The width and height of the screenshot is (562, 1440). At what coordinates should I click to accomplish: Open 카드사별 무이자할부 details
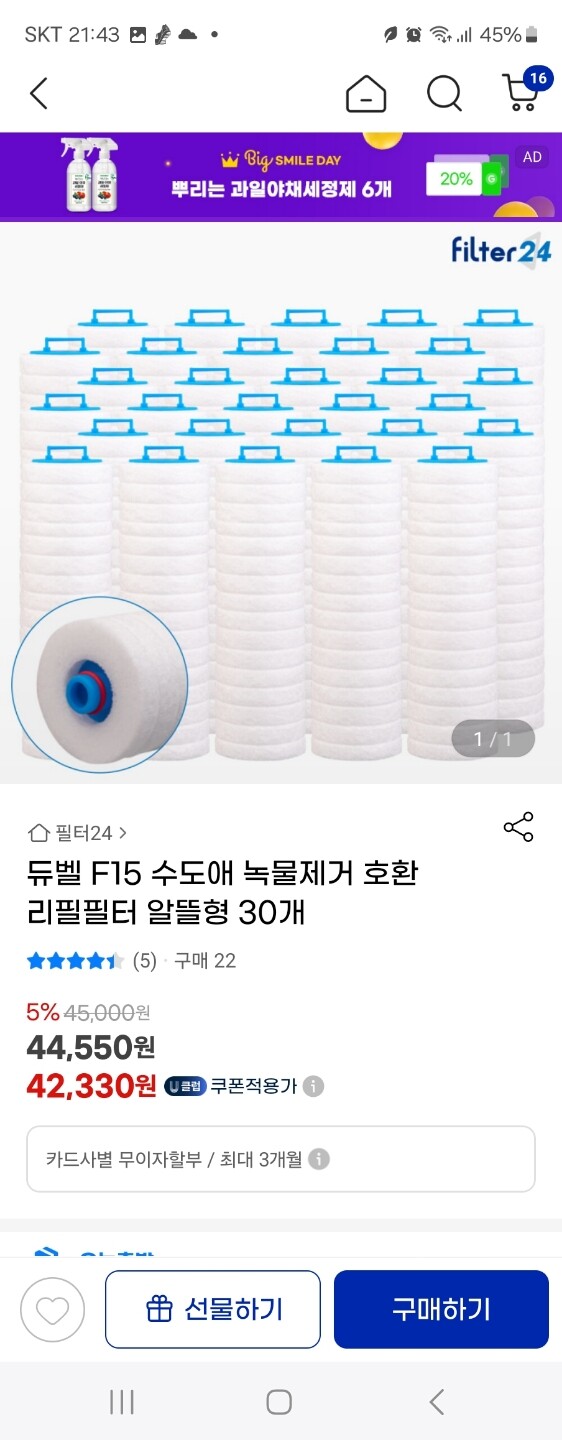coord(281,1159)
